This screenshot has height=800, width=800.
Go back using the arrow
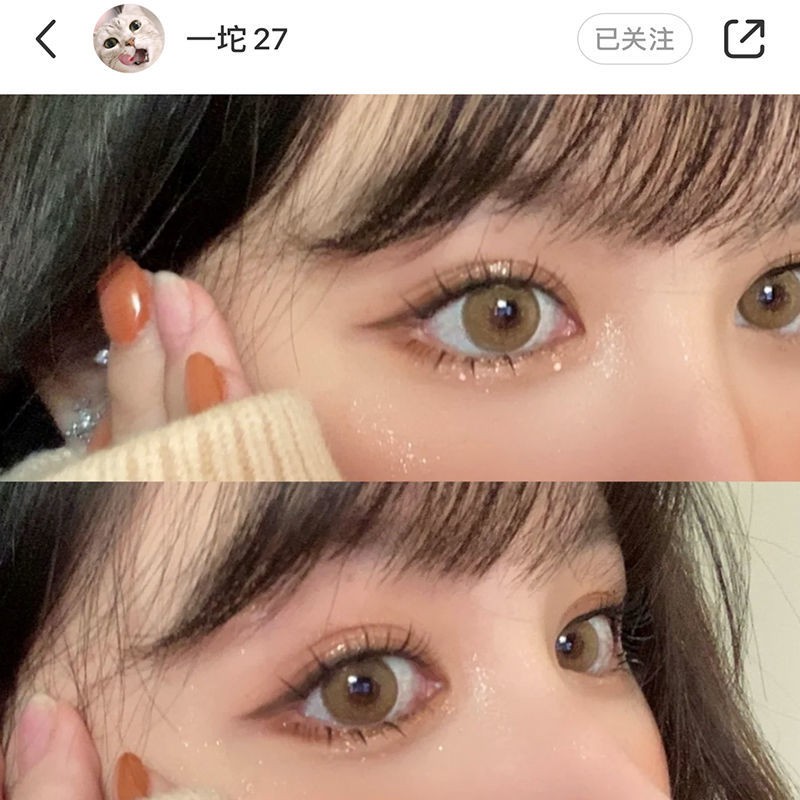click(x=46, y=40)
